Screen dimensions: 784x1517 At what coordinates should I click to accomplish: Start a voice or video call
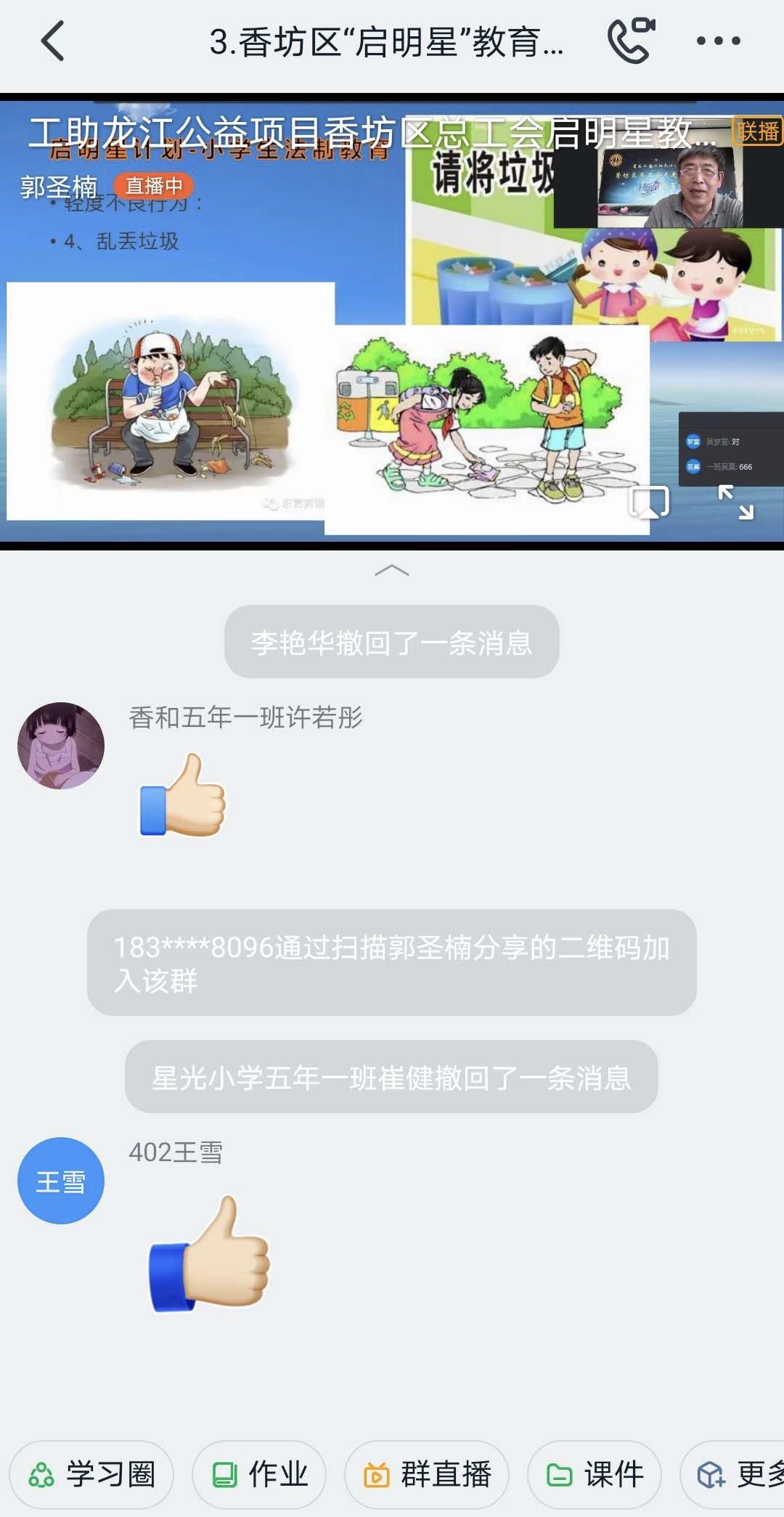pos(630,41)
